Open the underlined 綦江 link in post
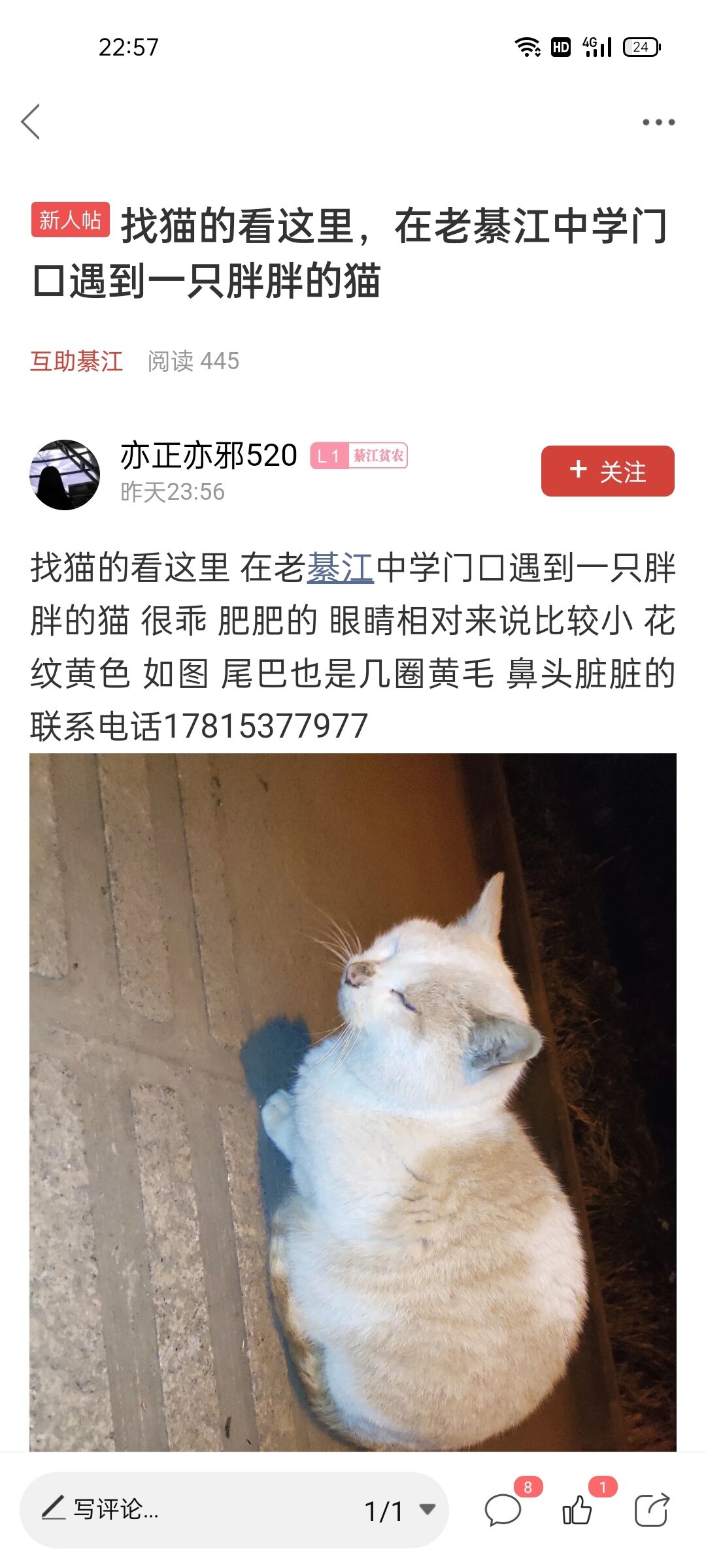This screenshot has height=1568, width=706. [x=340, y=568]
